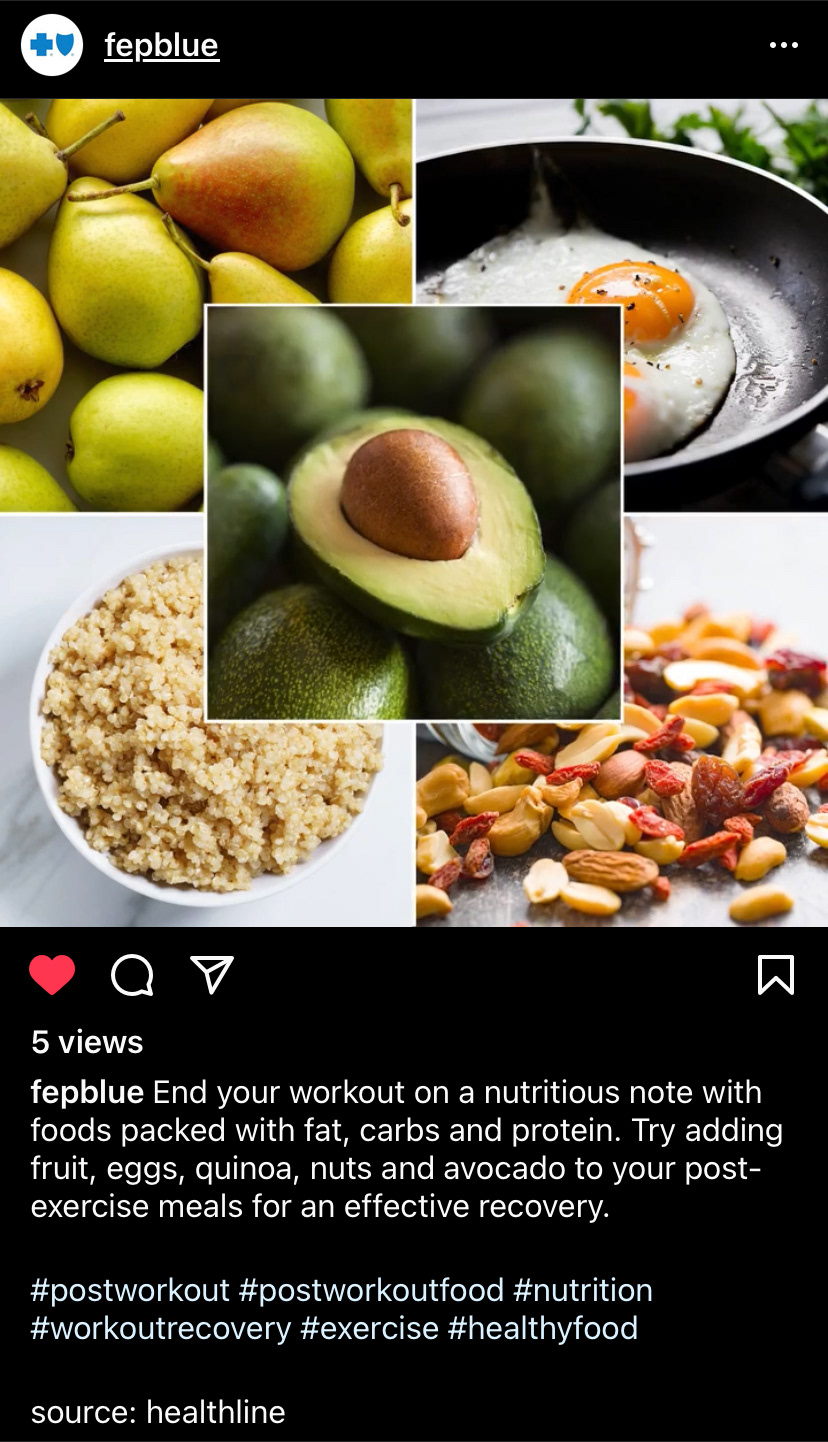The image size is (828, 1442).
Task: Open the #postworkout hashtag
Action: tap(130, 1290)
